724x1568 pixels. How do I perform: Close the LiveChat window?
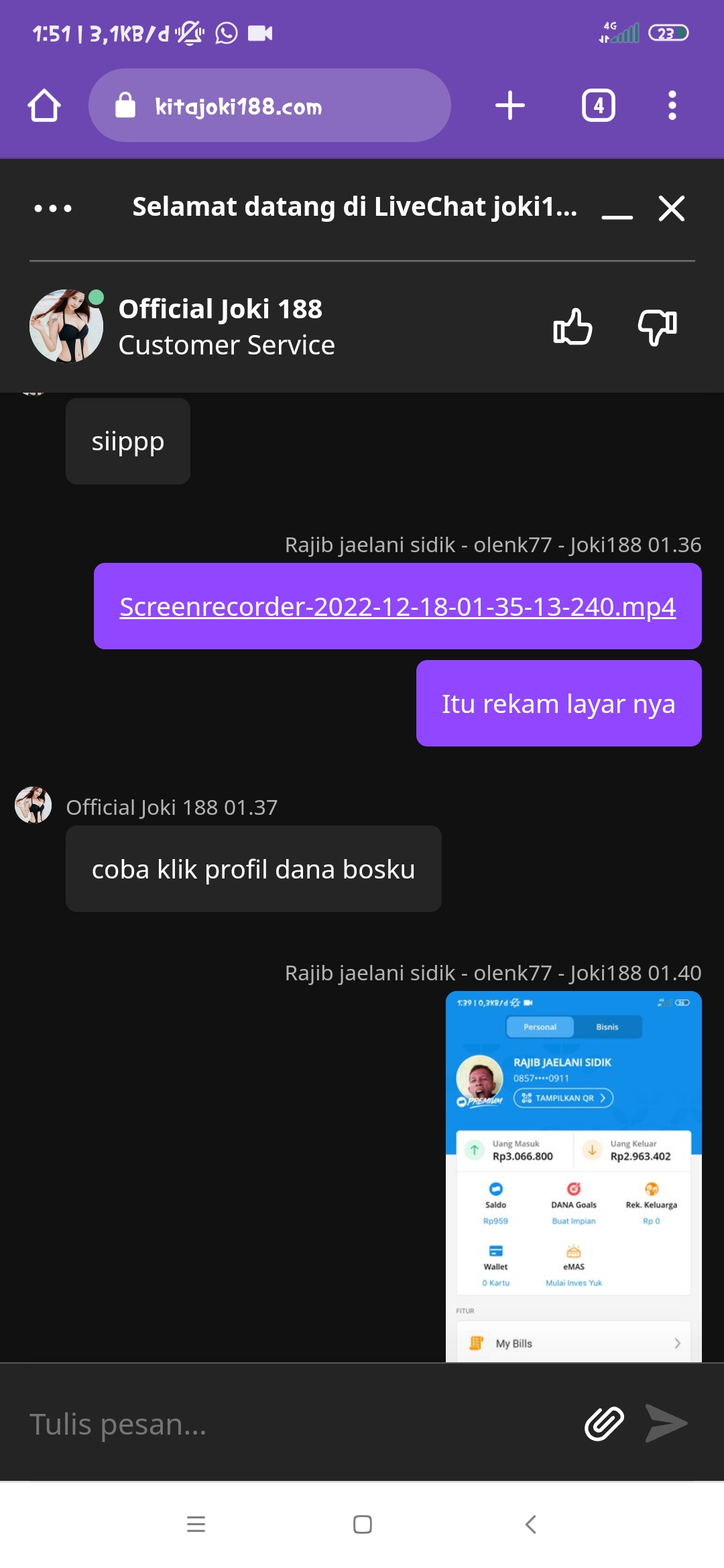[672, 208]
